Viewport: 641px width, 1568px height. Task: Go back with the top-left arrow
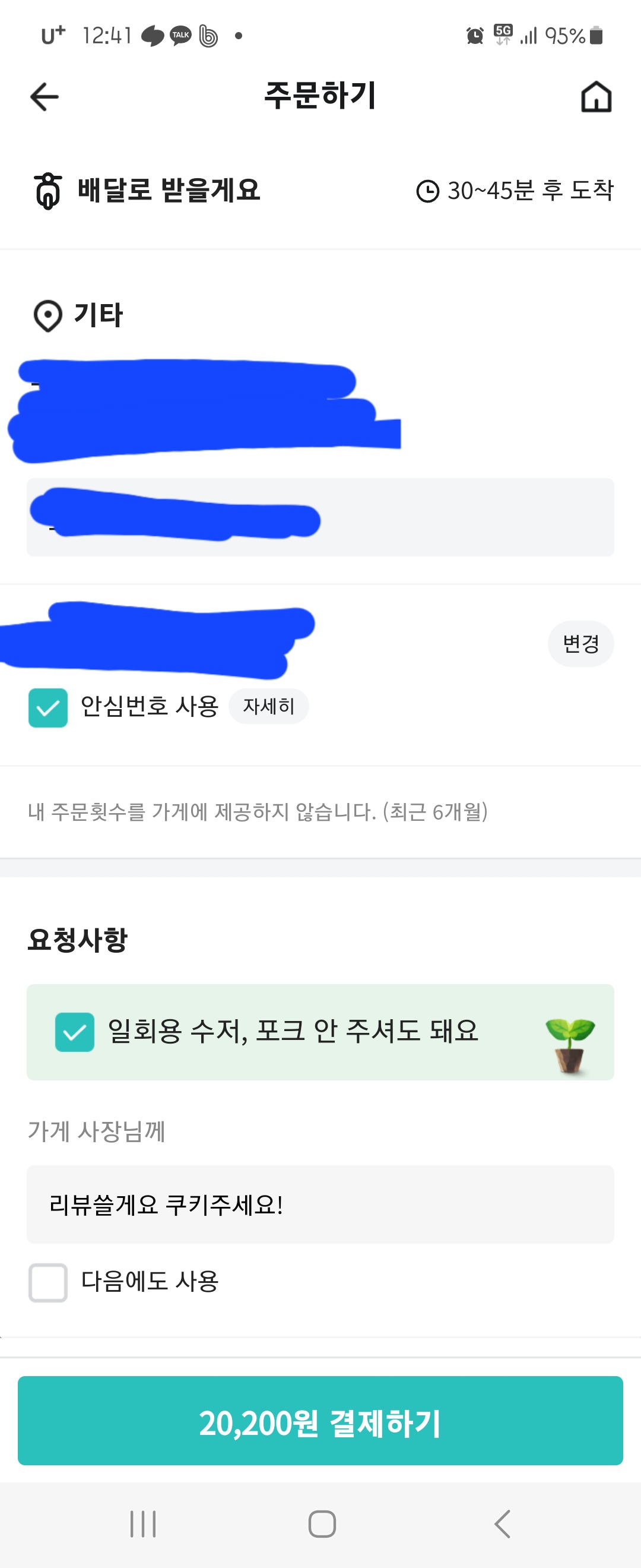point(45,97)
